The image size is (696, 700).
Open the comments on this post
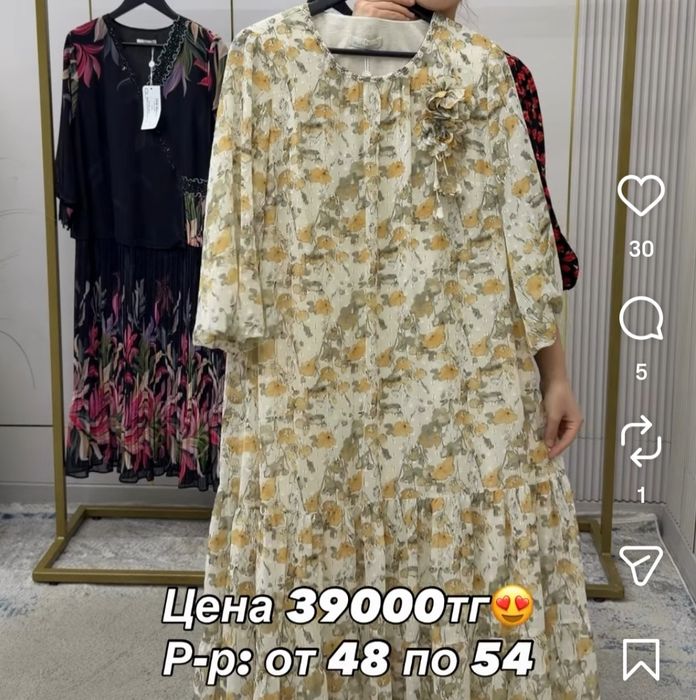click(641, 320)
